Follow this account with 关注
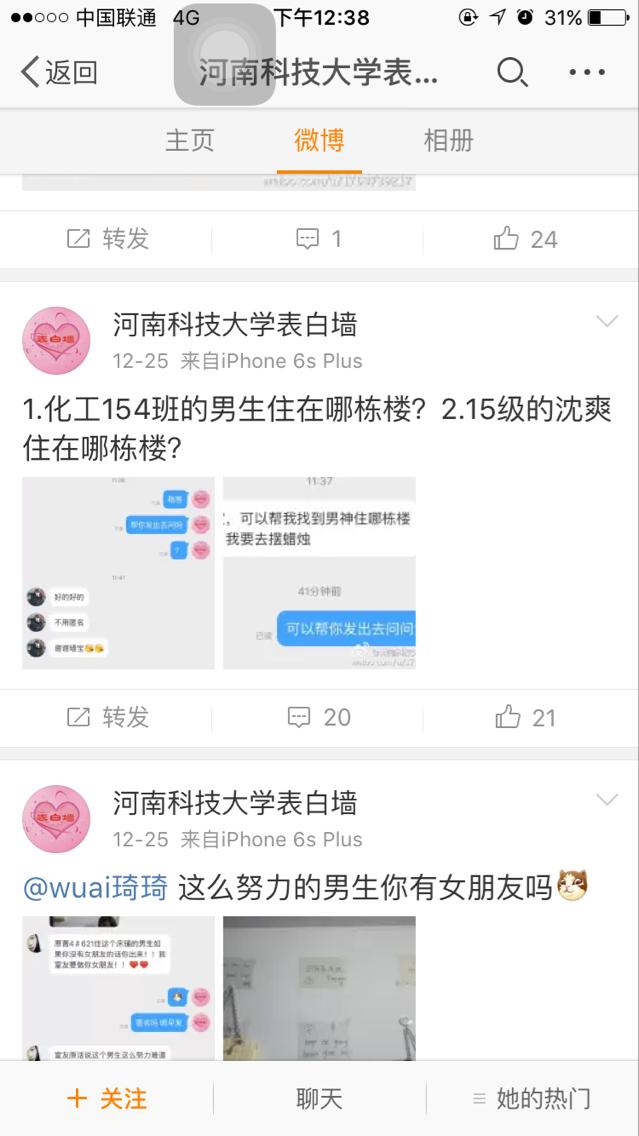Image resolution: width=639 pixels, height=1136 pixels. point(107,1099)
